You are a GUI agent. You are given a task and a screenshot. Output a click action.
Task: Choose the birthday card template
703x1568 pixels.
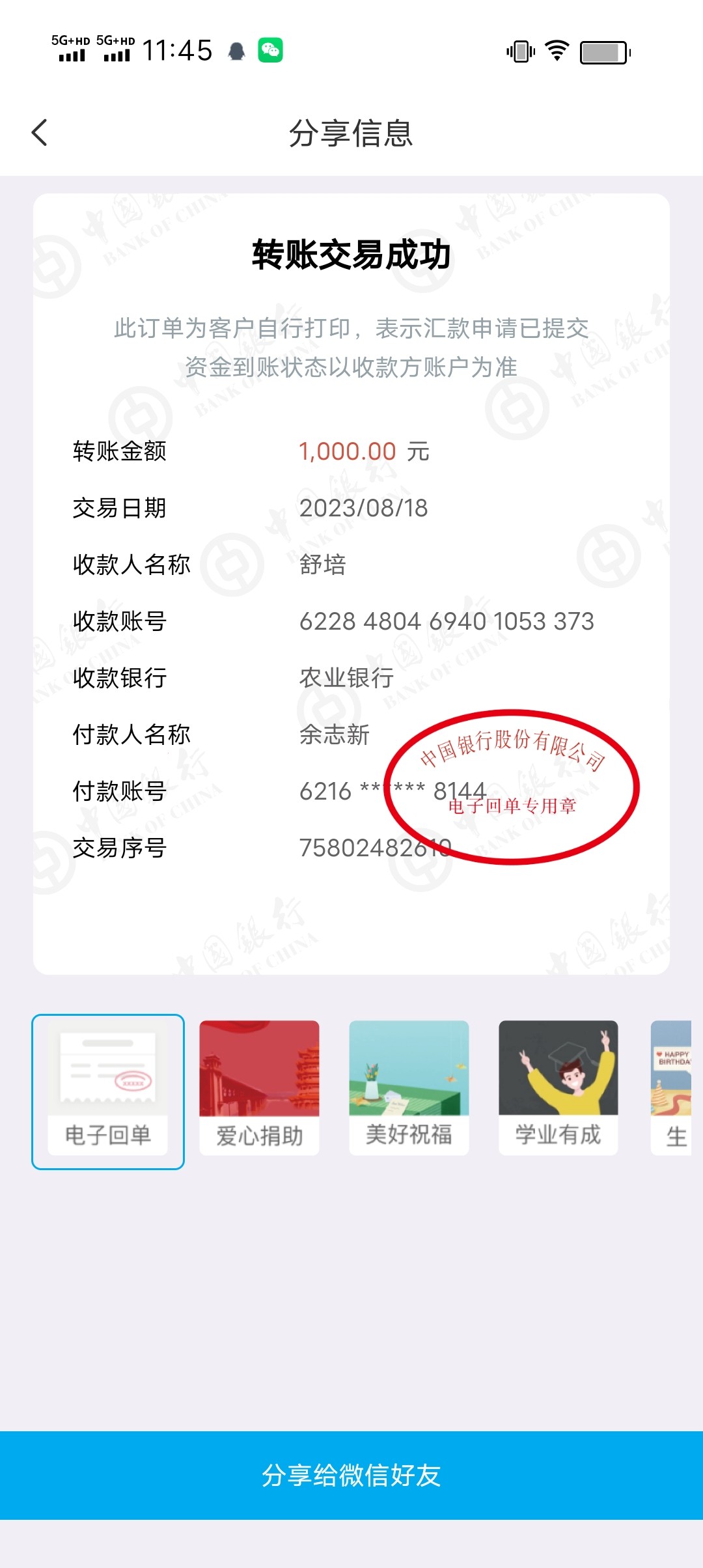(x=672, y=1087)
